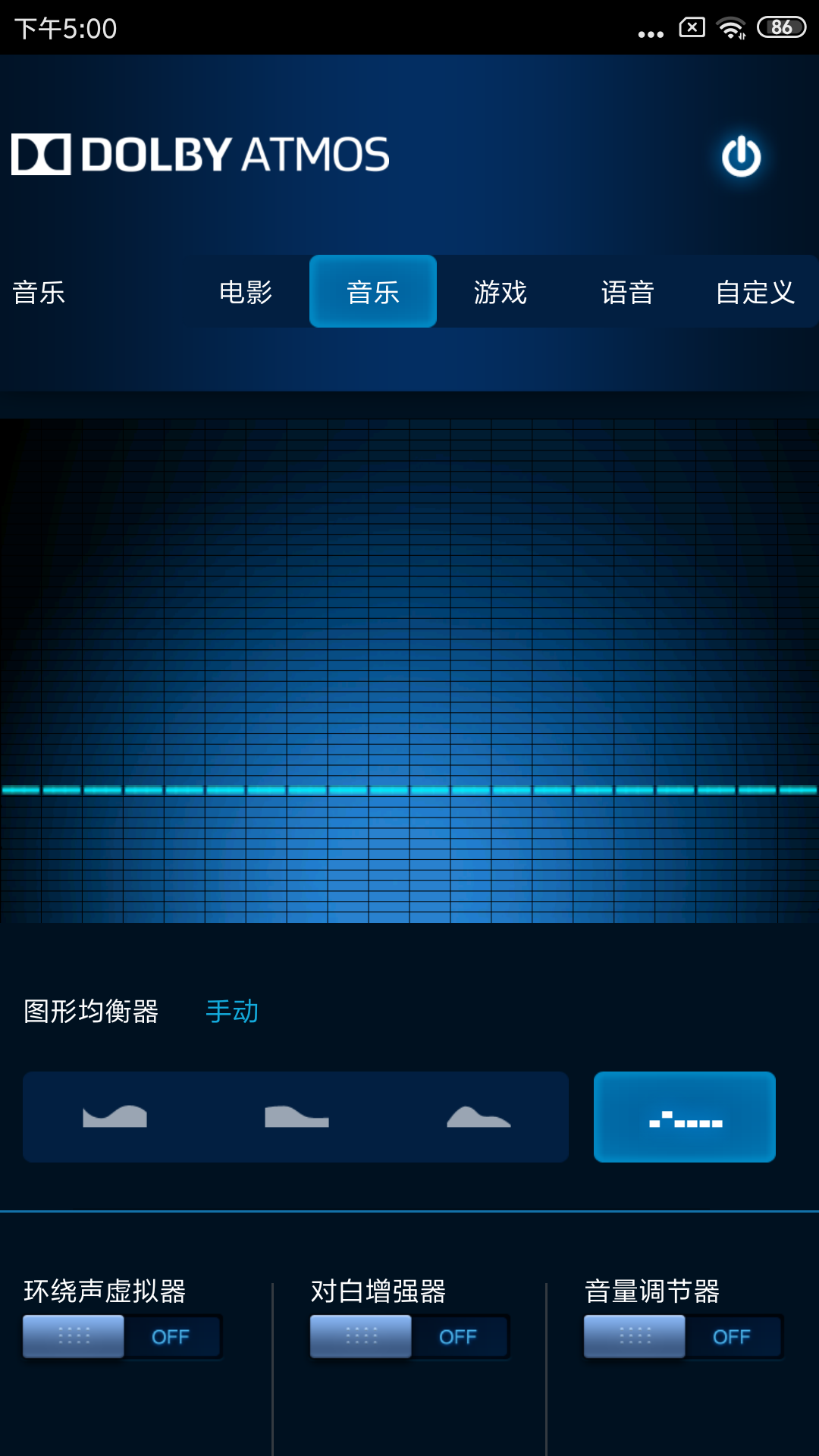Toggle the 音量调节器 switch on
The image size is (819, 1456).
click(683, 1336)
